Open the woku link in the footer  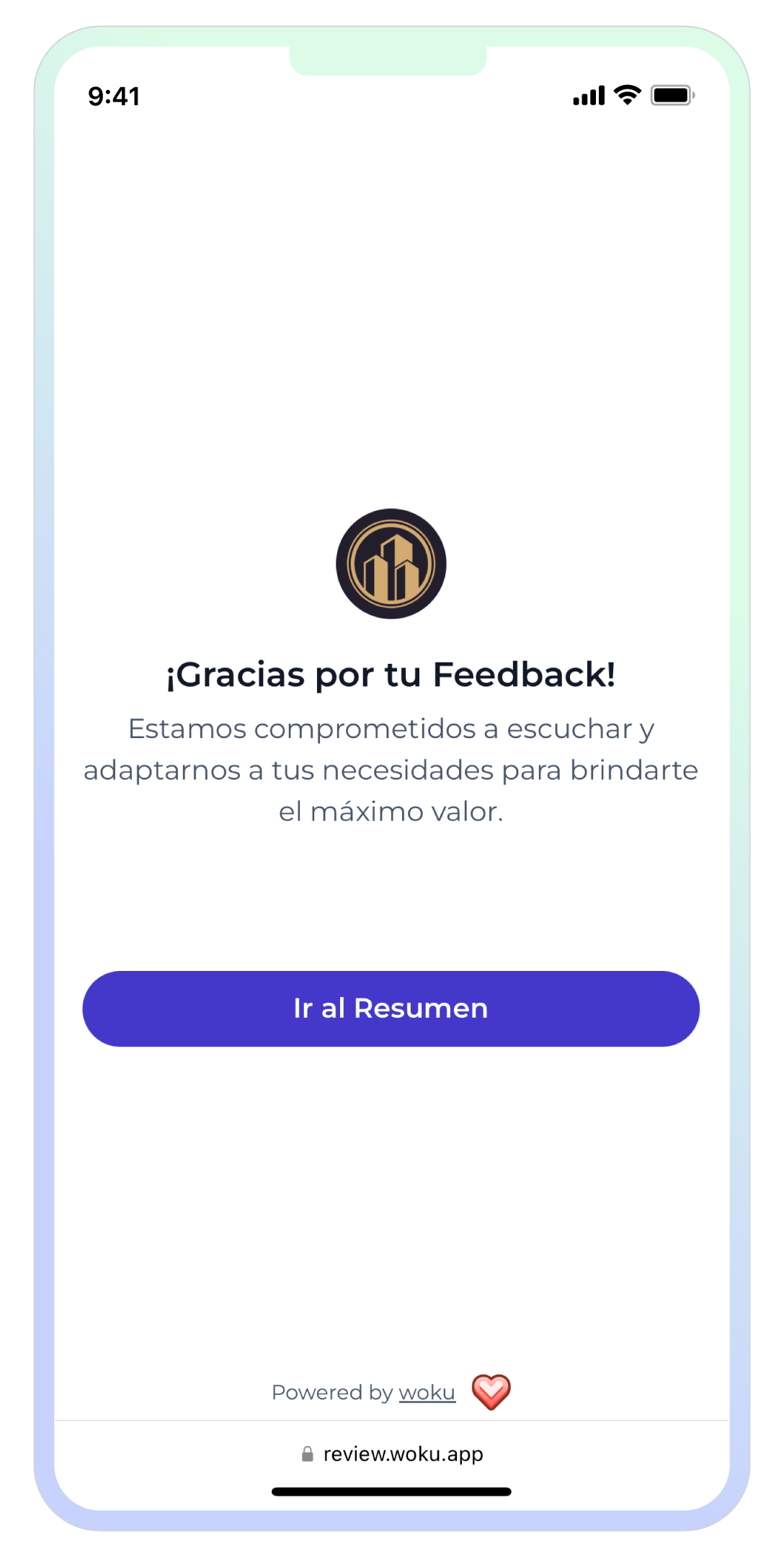(x=427, y=1392)
